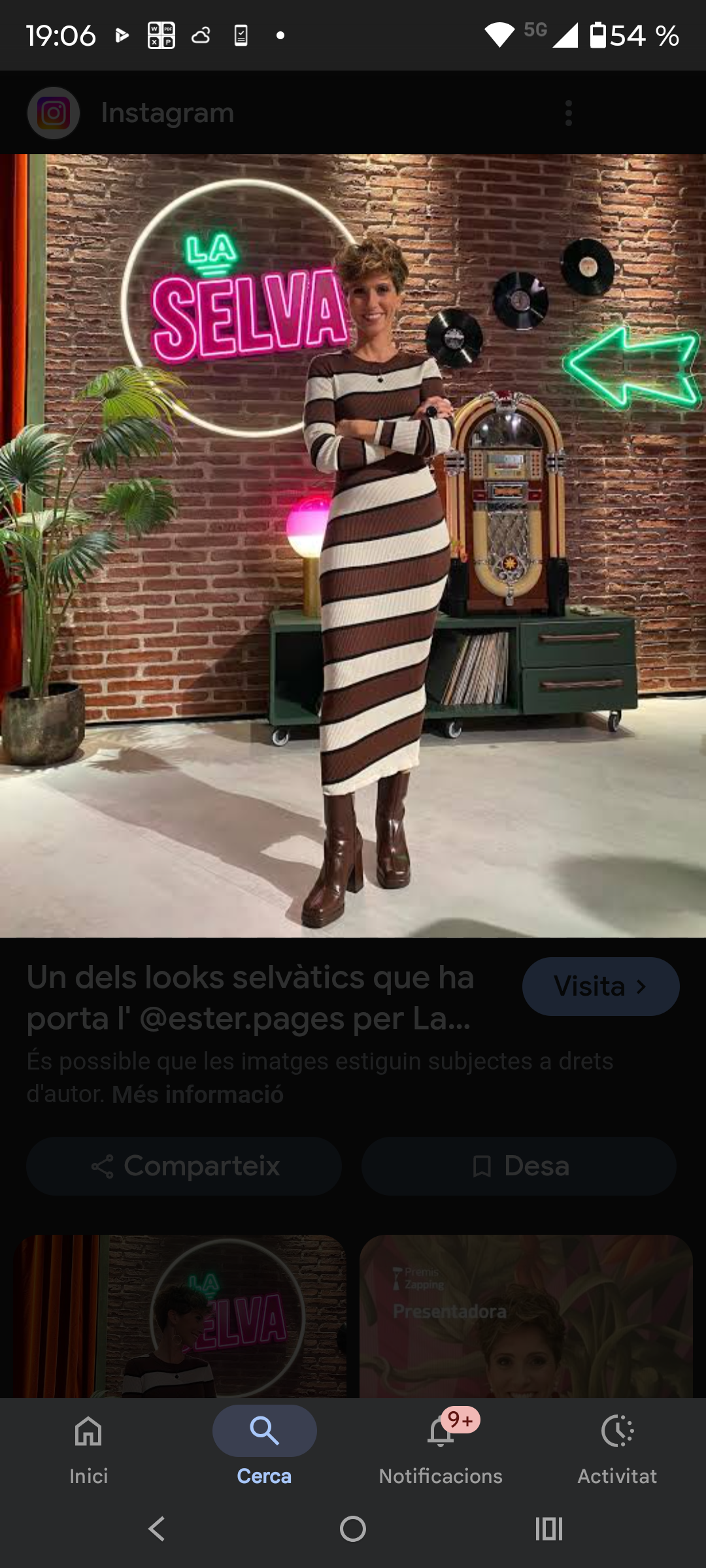This screenshot has height=1568, width=706.
Task: Open related image with La Selva neon sign
Action: (x=180, y=1316)
